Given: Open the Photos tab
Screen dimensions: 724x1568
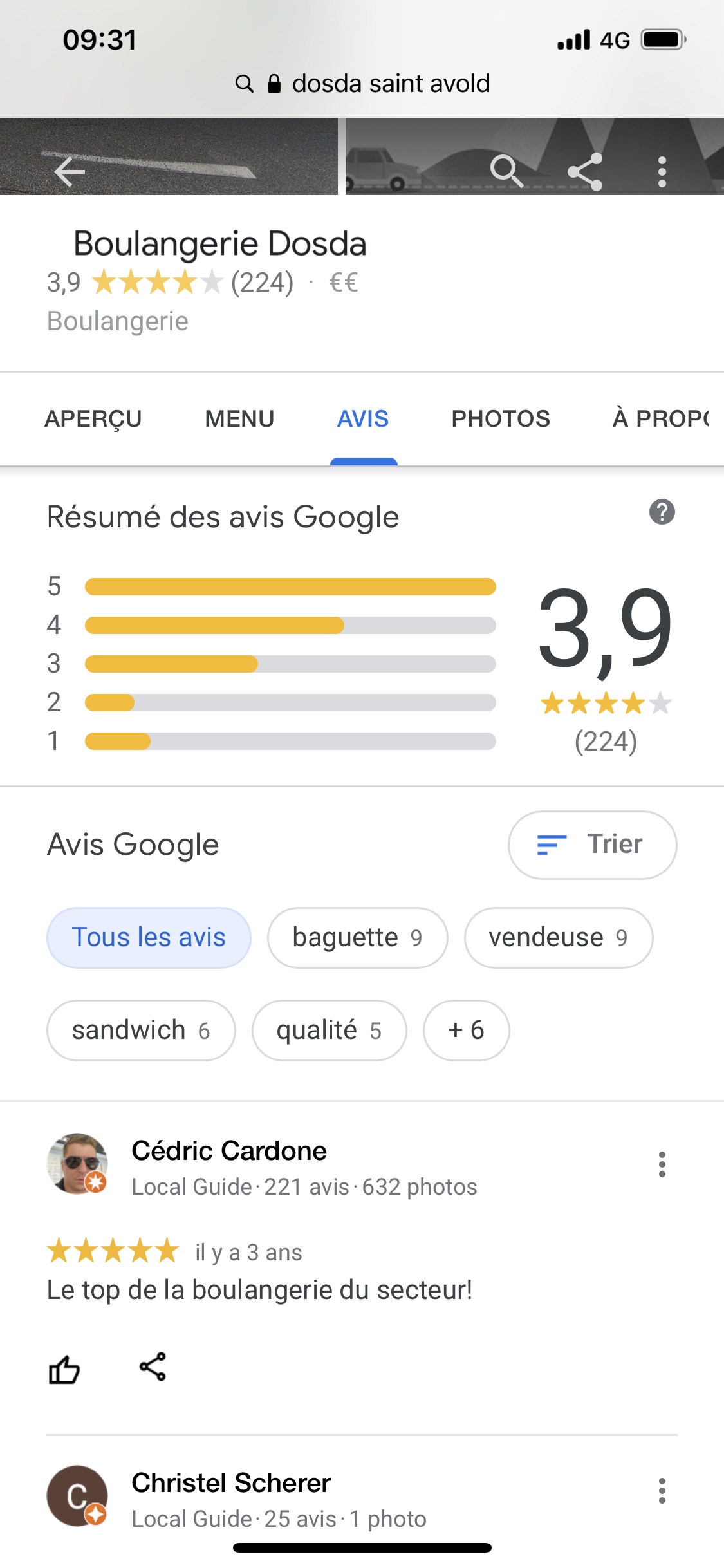Looking at the screenshot, I should tap(501, 419).
